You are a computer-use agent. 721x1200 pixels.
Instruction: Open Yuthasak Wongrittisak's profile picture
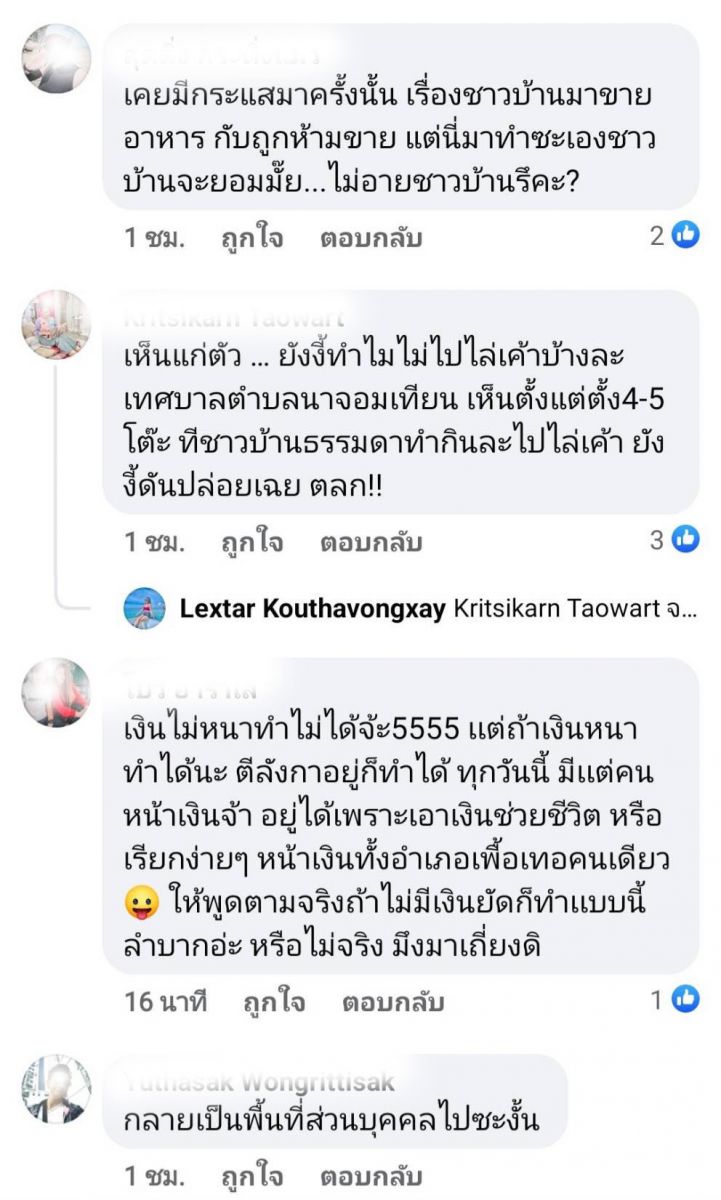pyautogui.click(x=56, y=1088)
